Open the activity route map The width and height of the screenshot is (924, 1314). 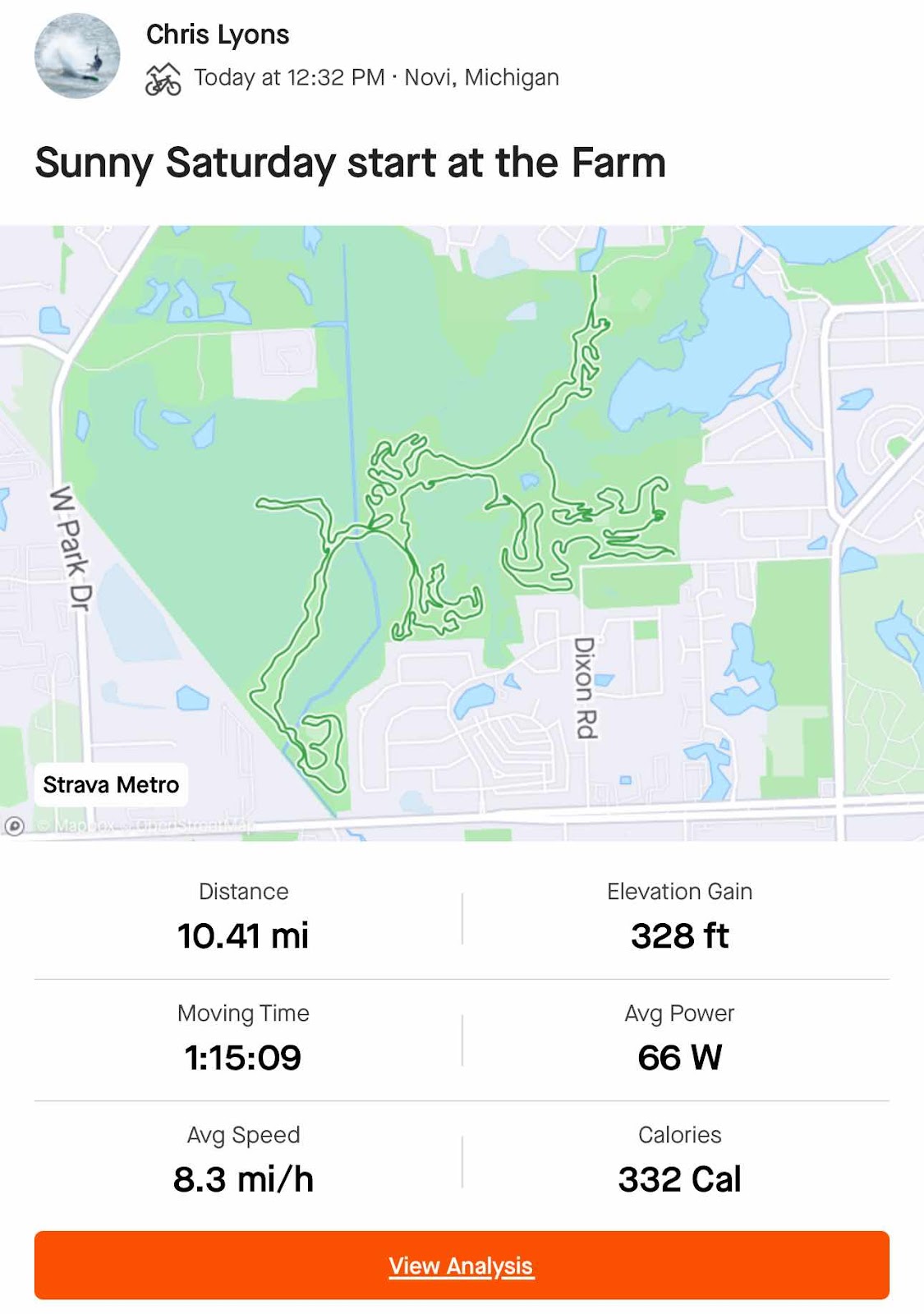(462, 533)
